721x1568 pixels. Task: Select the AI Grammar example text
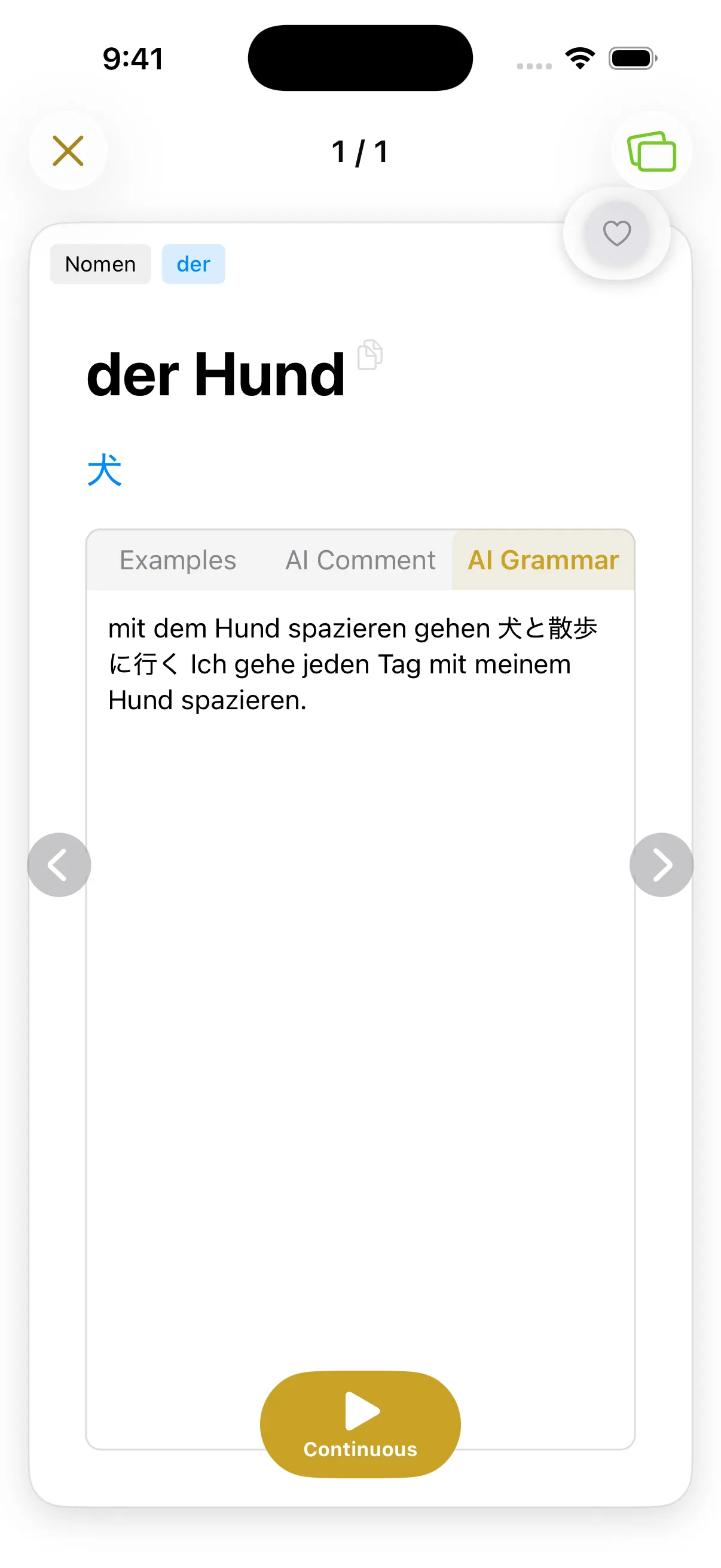click(x=353, y=663)
